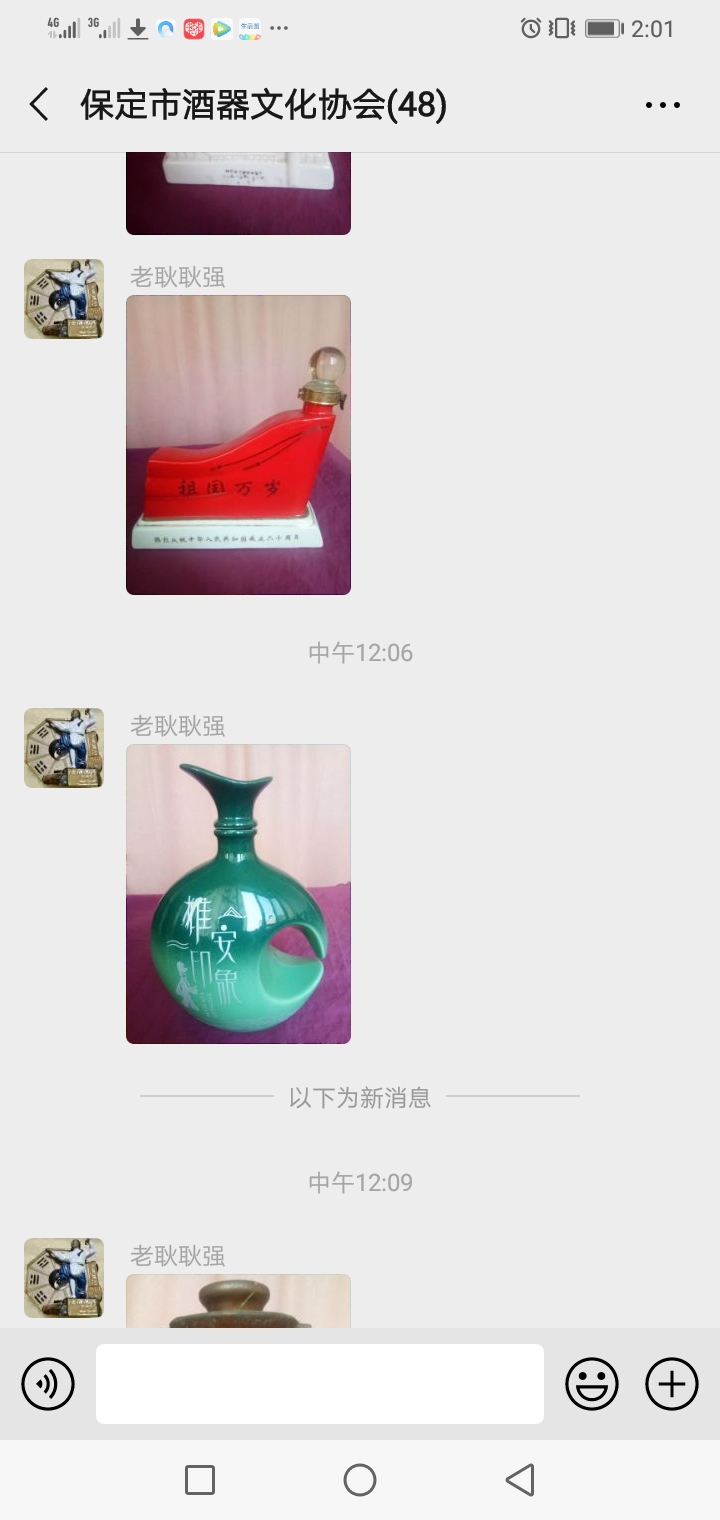Switch to voice message input

[48, 1384]
